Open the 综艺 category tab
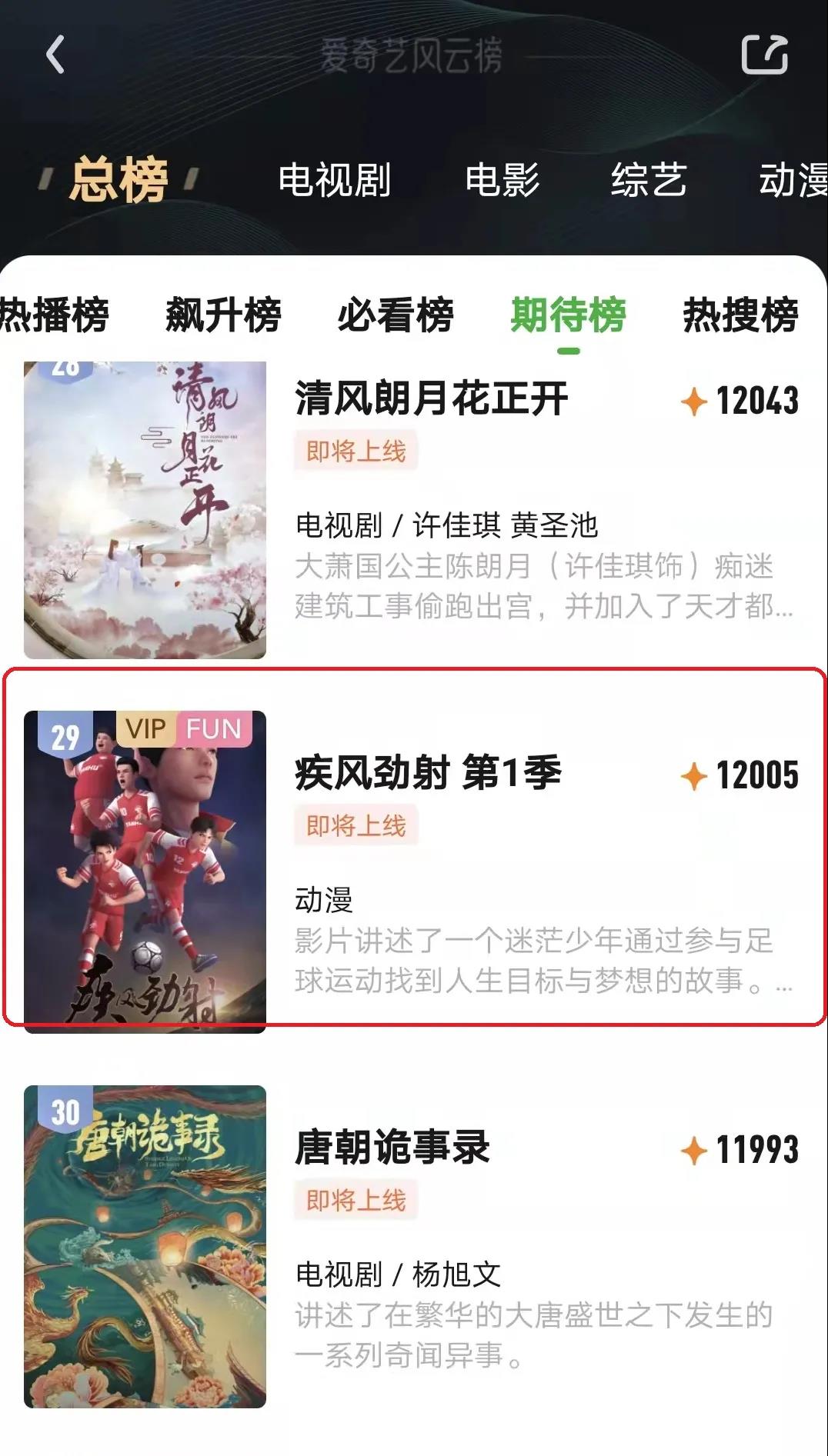Viewport: 828px width, 1456px height. 648,180
